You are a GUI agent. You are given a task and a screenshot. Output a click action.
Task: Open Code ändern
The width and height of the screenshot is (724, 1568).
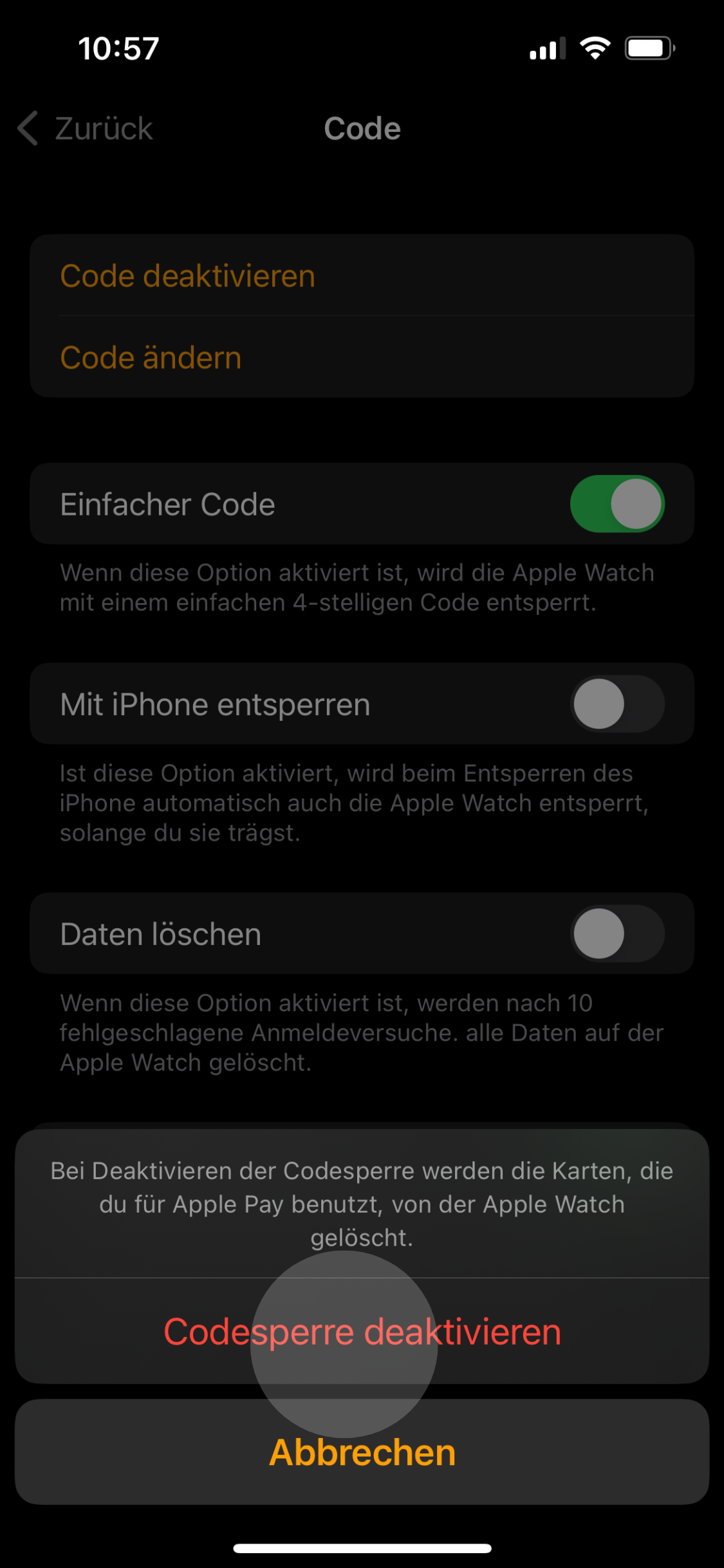tap(151, 357)
